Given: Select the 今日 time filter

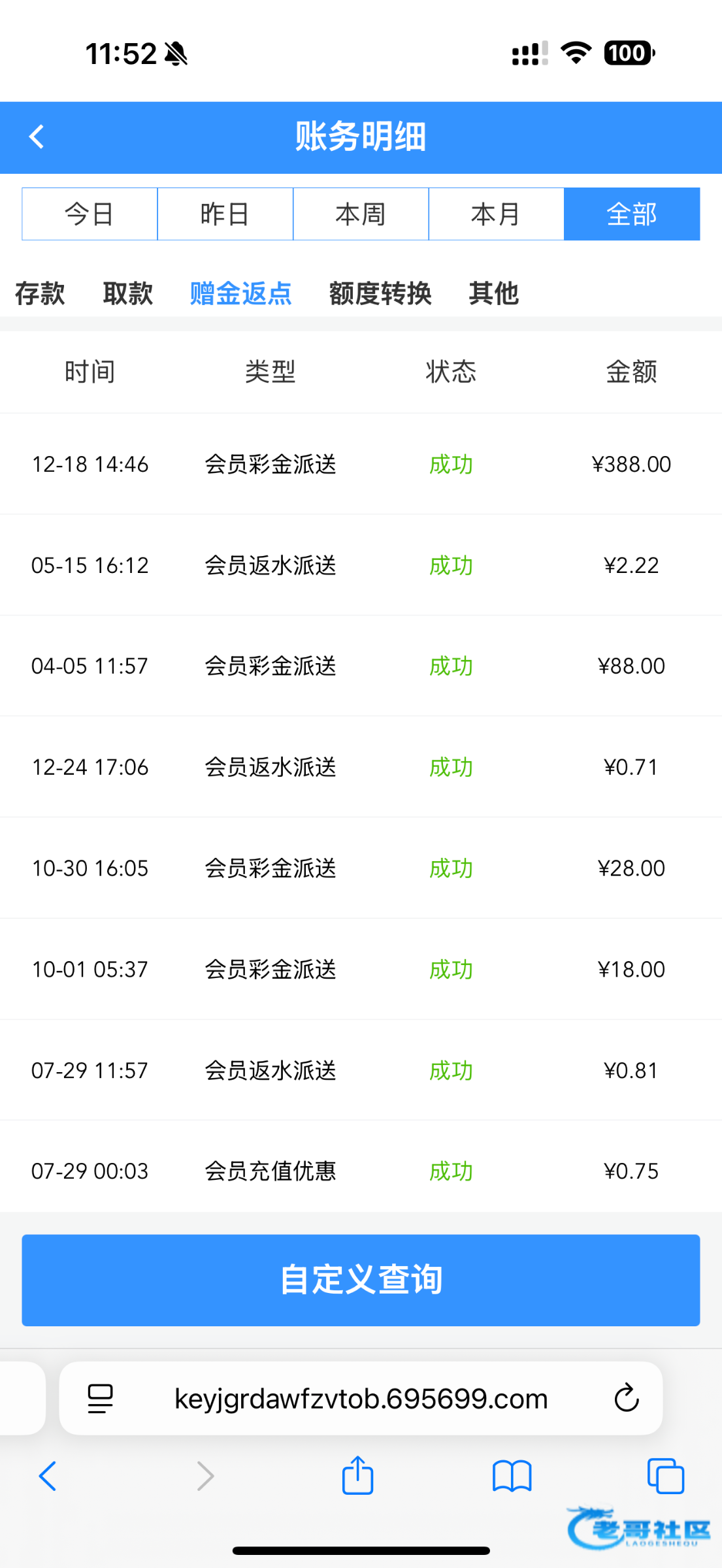Looking at the screenshot, I should tap(90, 214).
